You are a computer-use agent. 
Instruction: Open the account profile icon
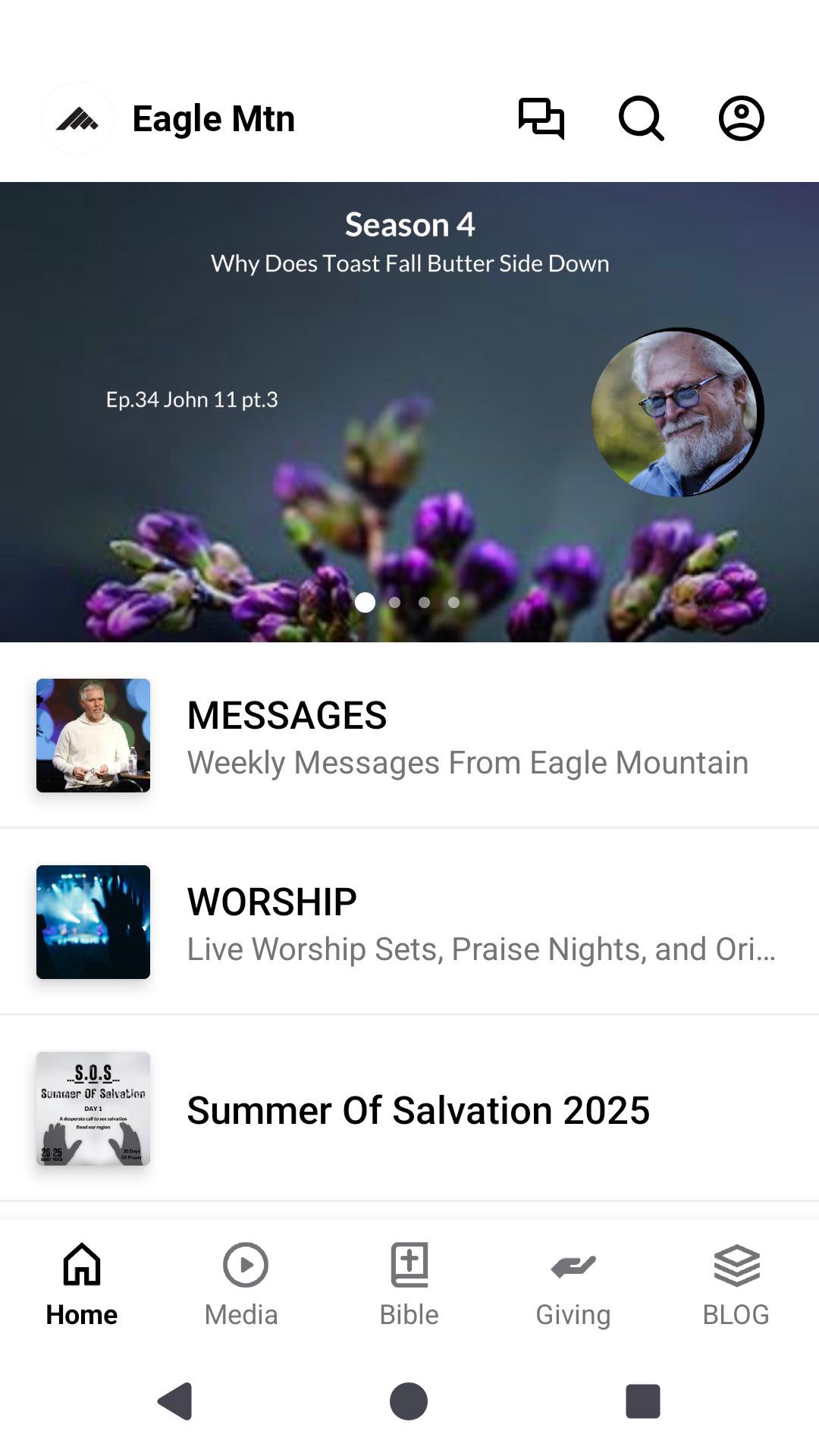tap(741, 118)
